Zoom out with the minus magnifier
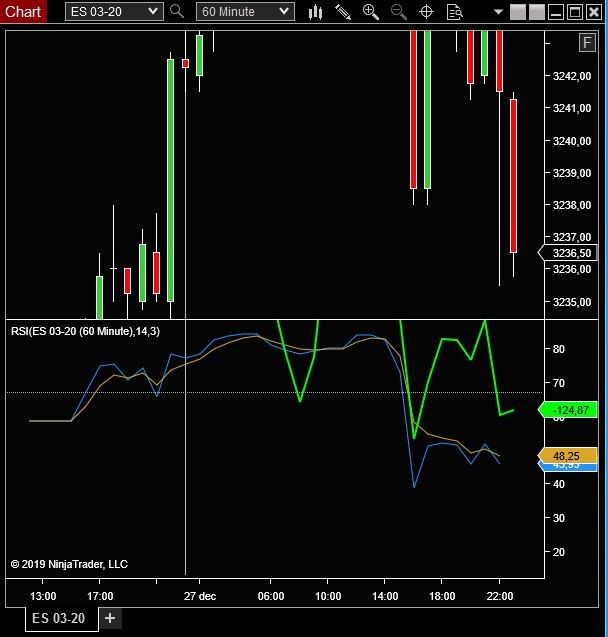608x637 pixels. click(x=398, y=11)
